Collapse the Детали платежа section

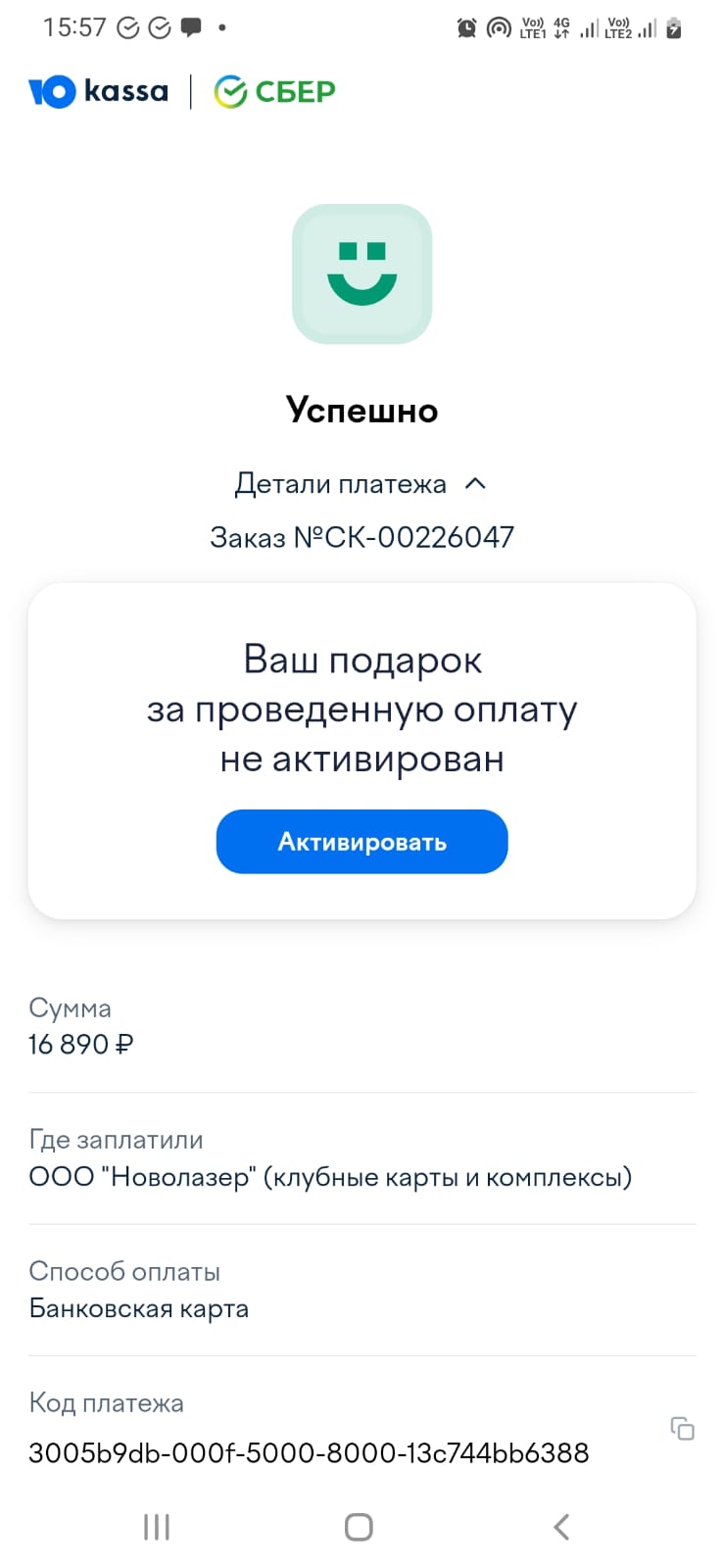[x=361, y=484]
